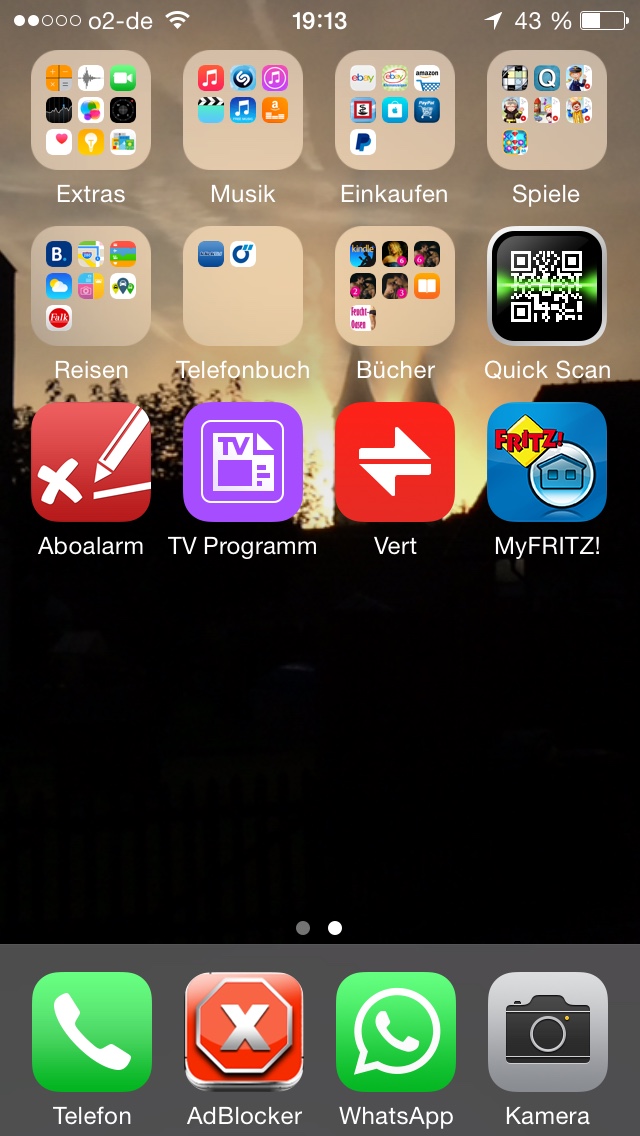Open the Telefonbuch folder
Screen dimensions: 640x1136
(243, 286)
